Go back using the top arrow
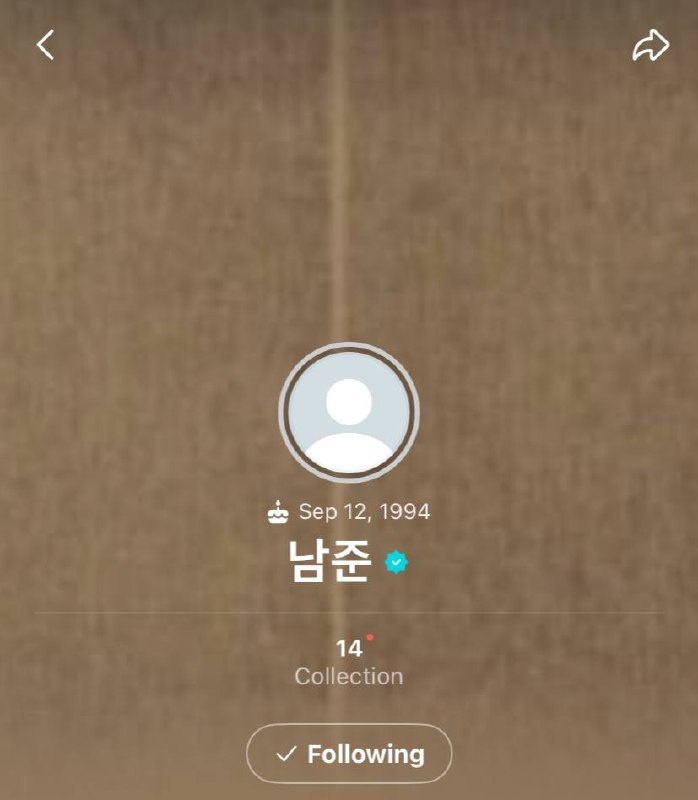This screenshot has width=698, height=800. point(45,45)
